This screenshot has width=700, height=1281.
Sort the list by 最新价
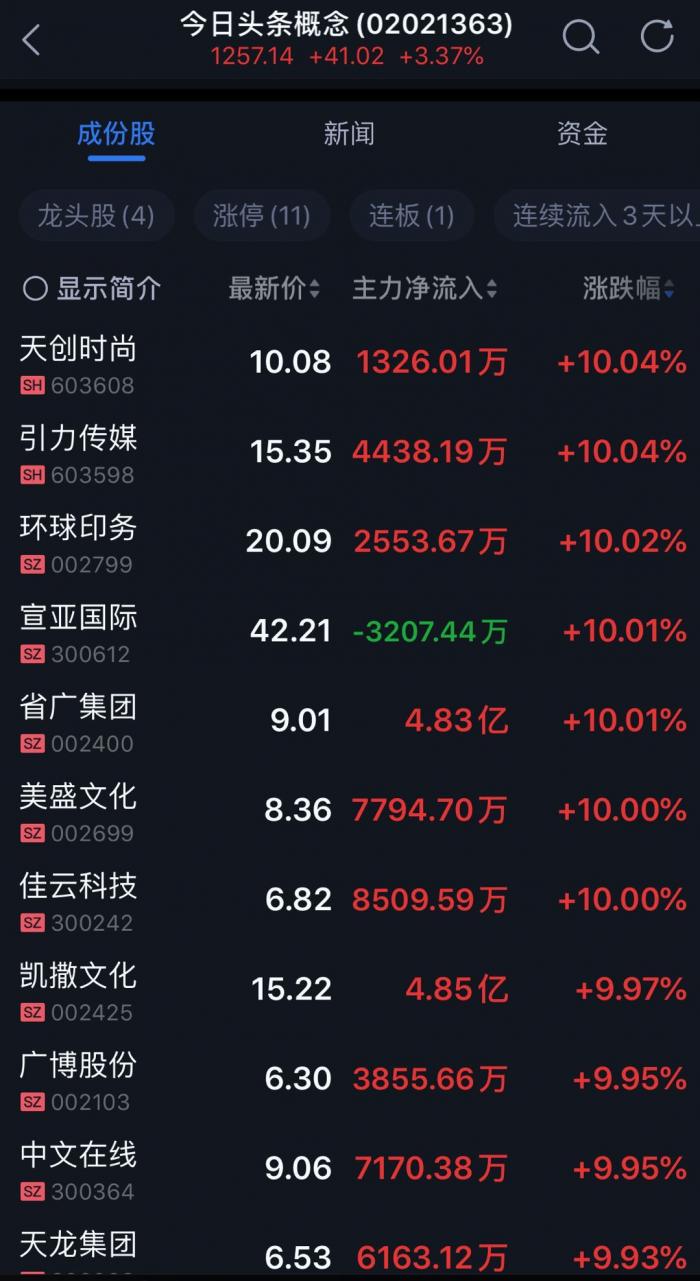point(273,289)
